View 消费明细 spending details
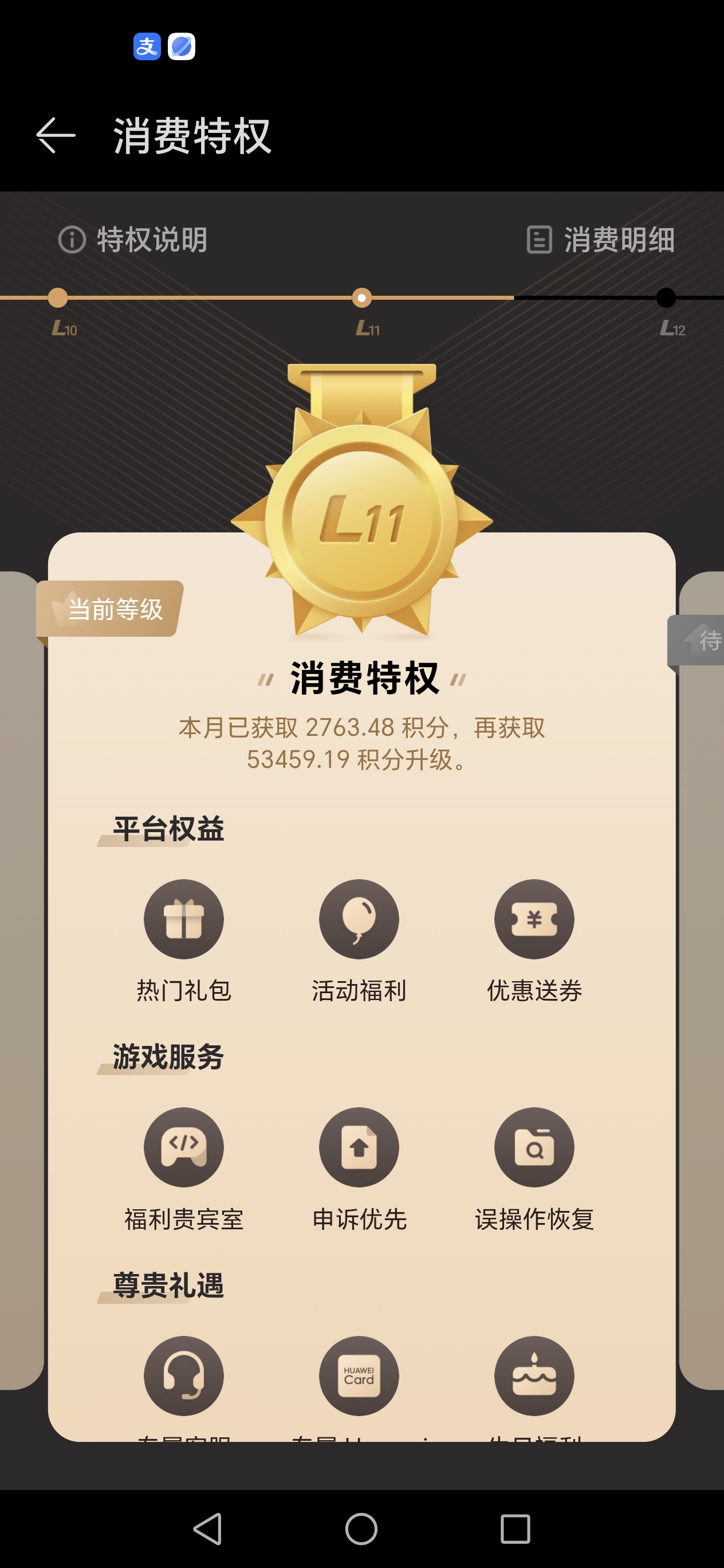This screenshot has width=724, height=1568. [600, 240]
